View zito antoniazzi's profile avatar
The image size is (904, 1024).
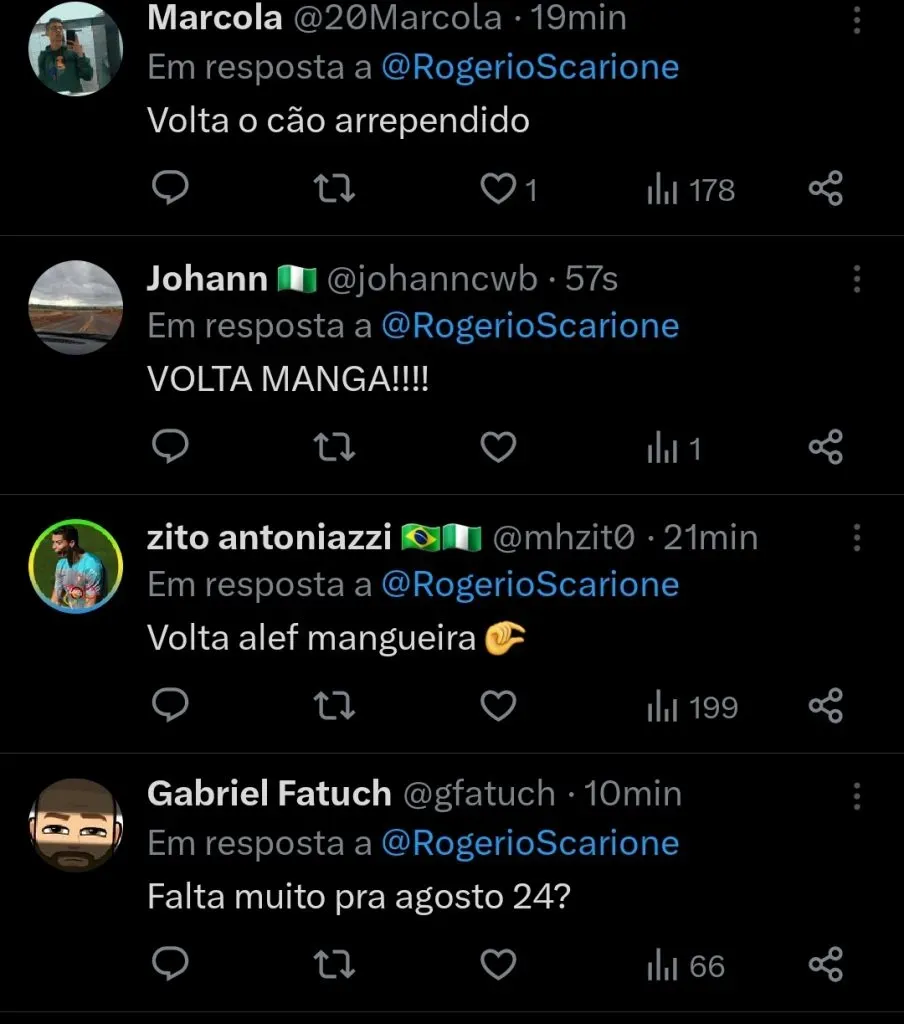click(75, 565)
